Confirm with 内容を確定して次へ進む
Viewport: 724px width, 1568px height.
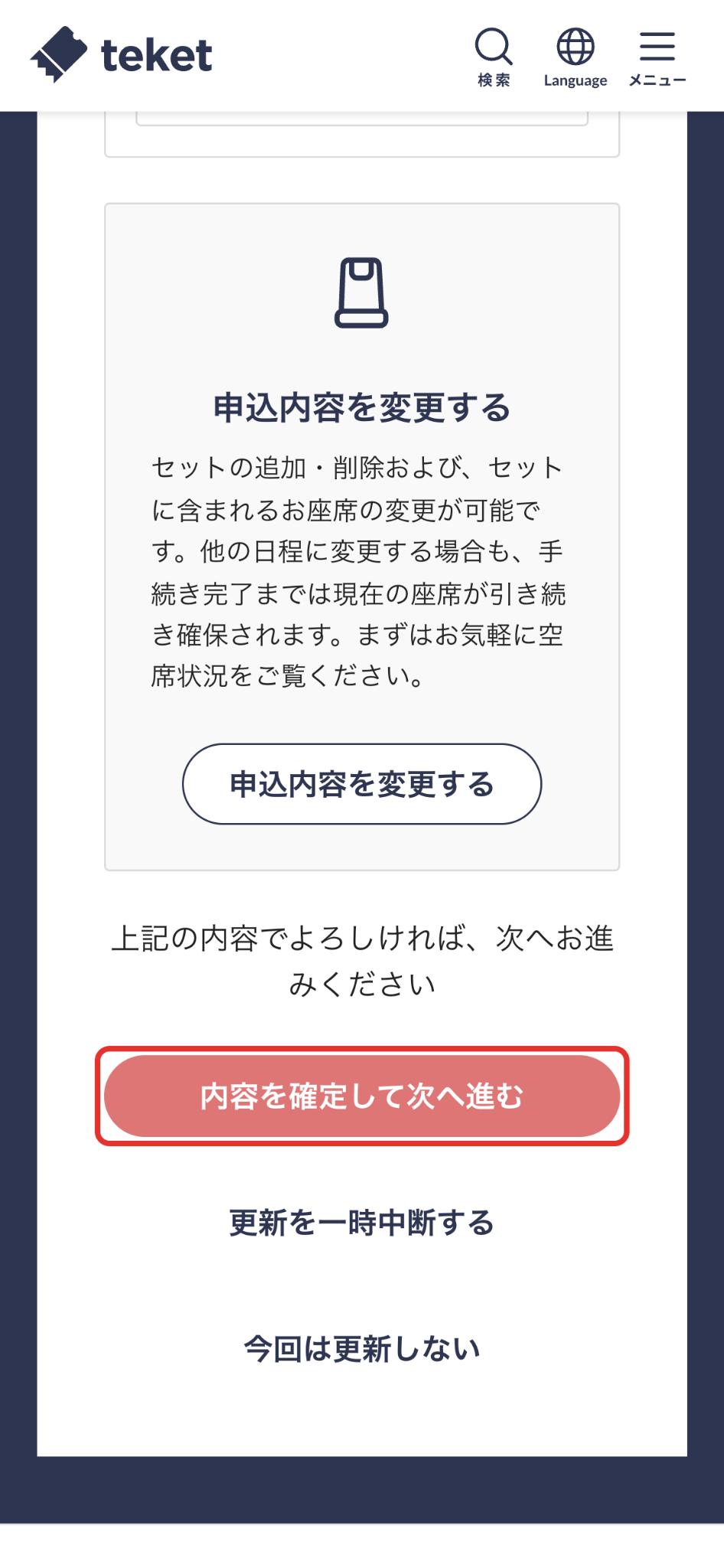(x=362, y=1096)
